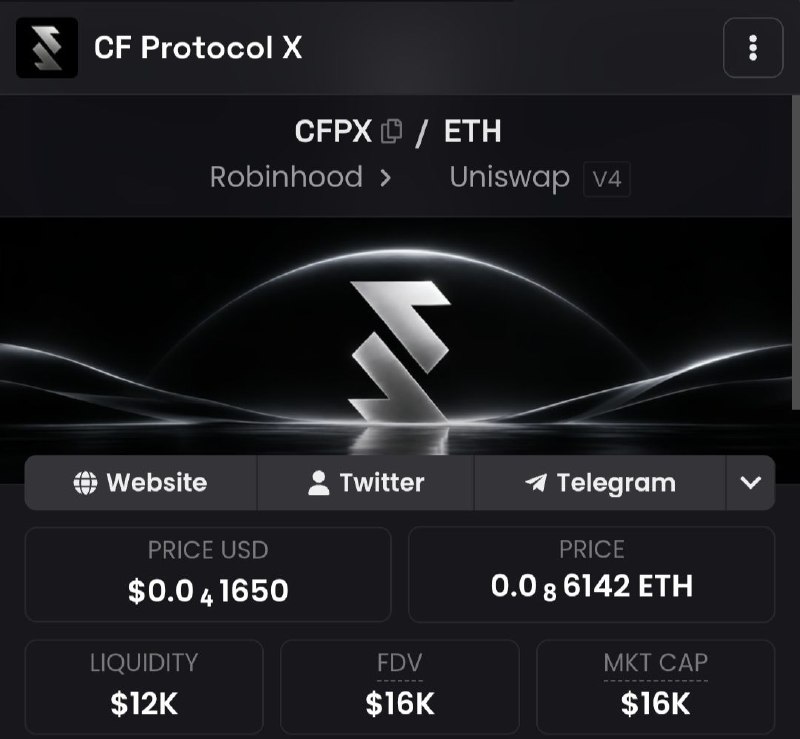
Task: Expand more links with the chevron
Action: point(751,483)
